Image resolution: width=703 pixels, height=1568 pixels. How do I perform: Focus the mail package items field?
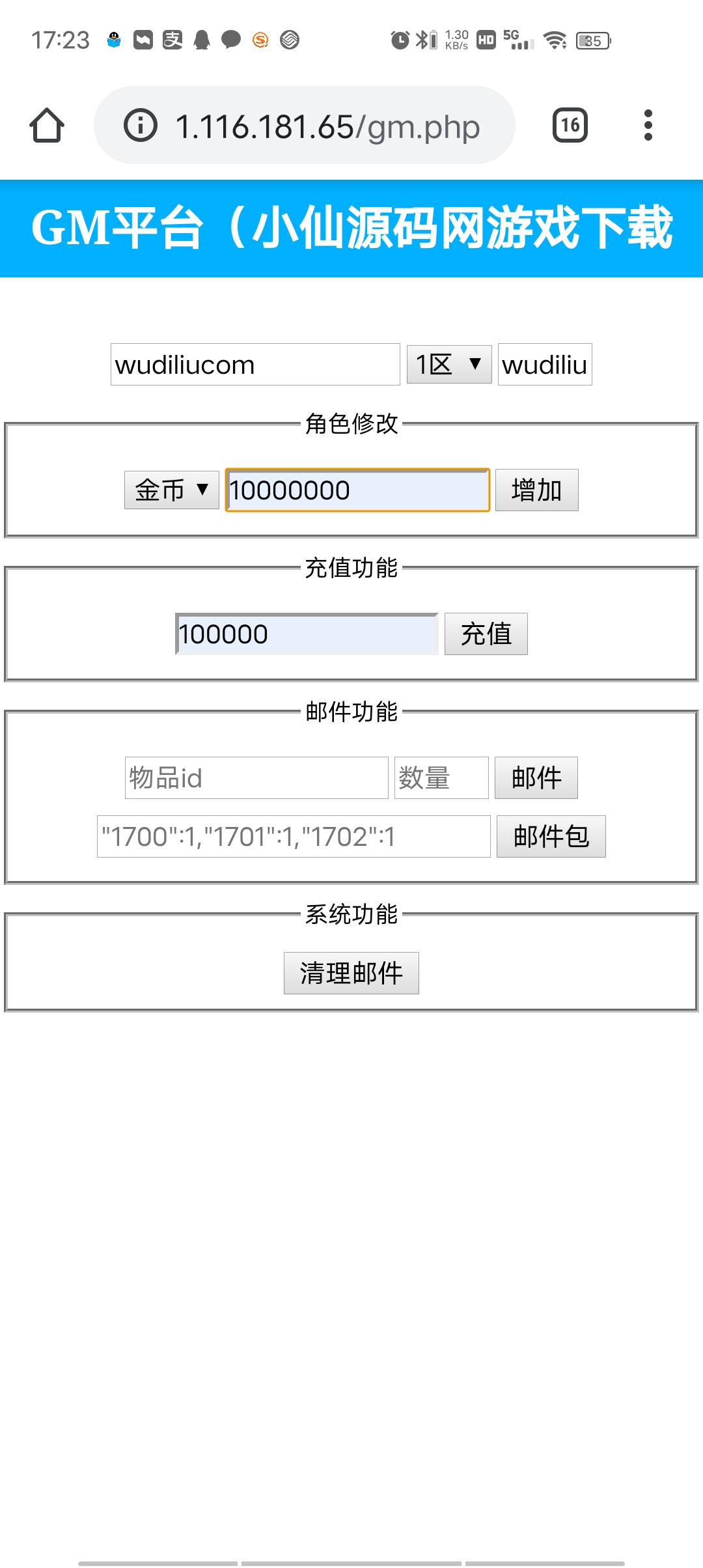coord(294,836)
